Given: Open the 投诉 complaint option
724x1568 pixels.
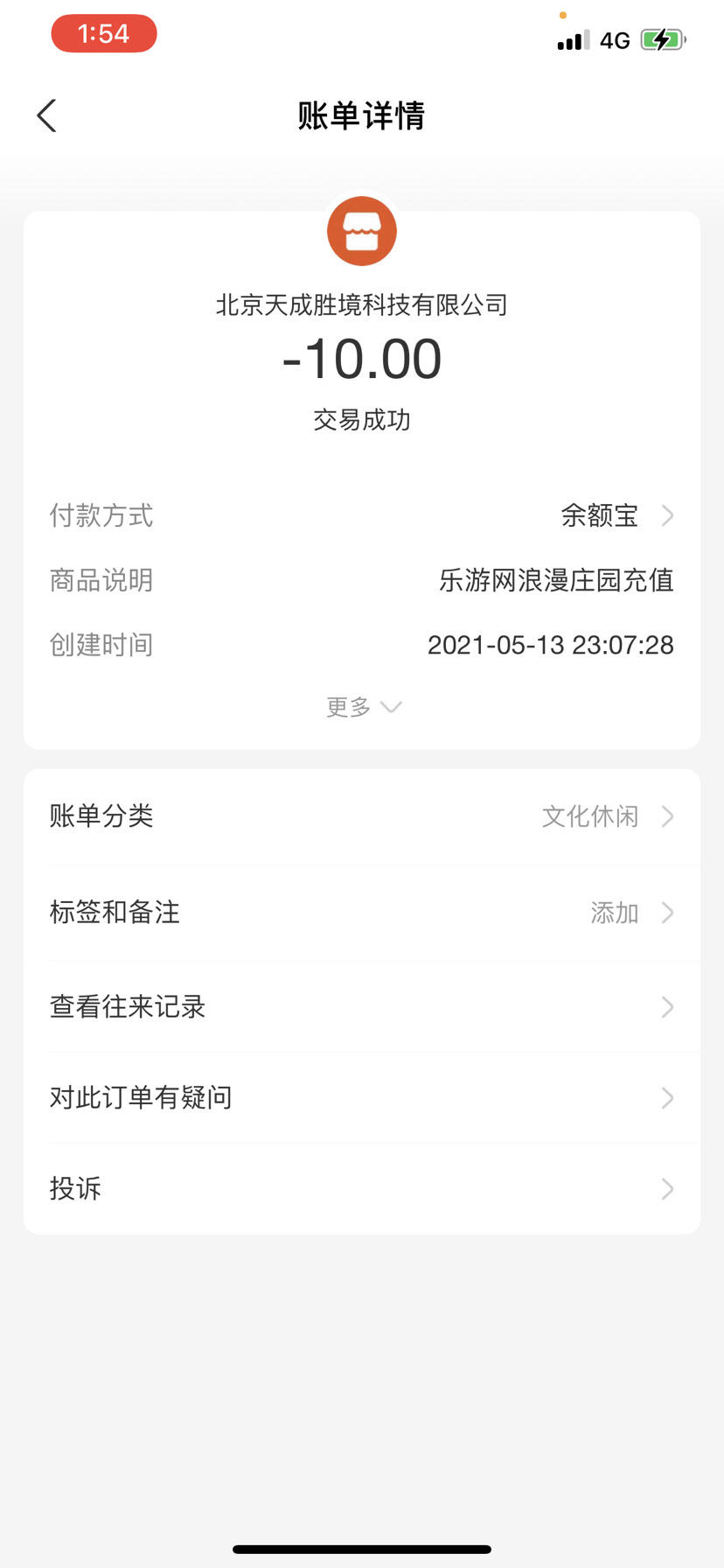Looking at the screenshot, I should tap(362, 1189).
